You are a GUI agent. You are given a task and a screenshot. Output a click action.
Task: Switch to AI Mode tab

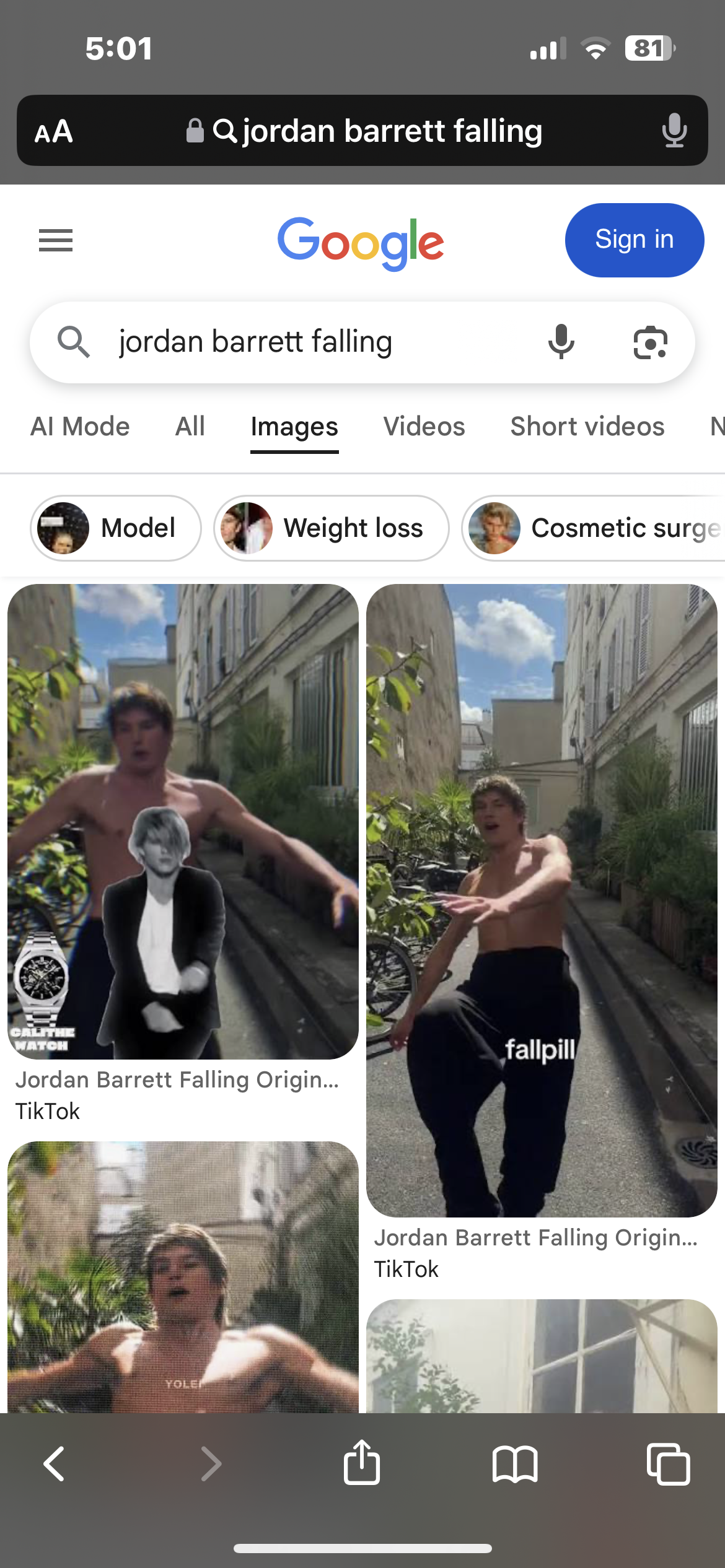click(x=80, y=427)
